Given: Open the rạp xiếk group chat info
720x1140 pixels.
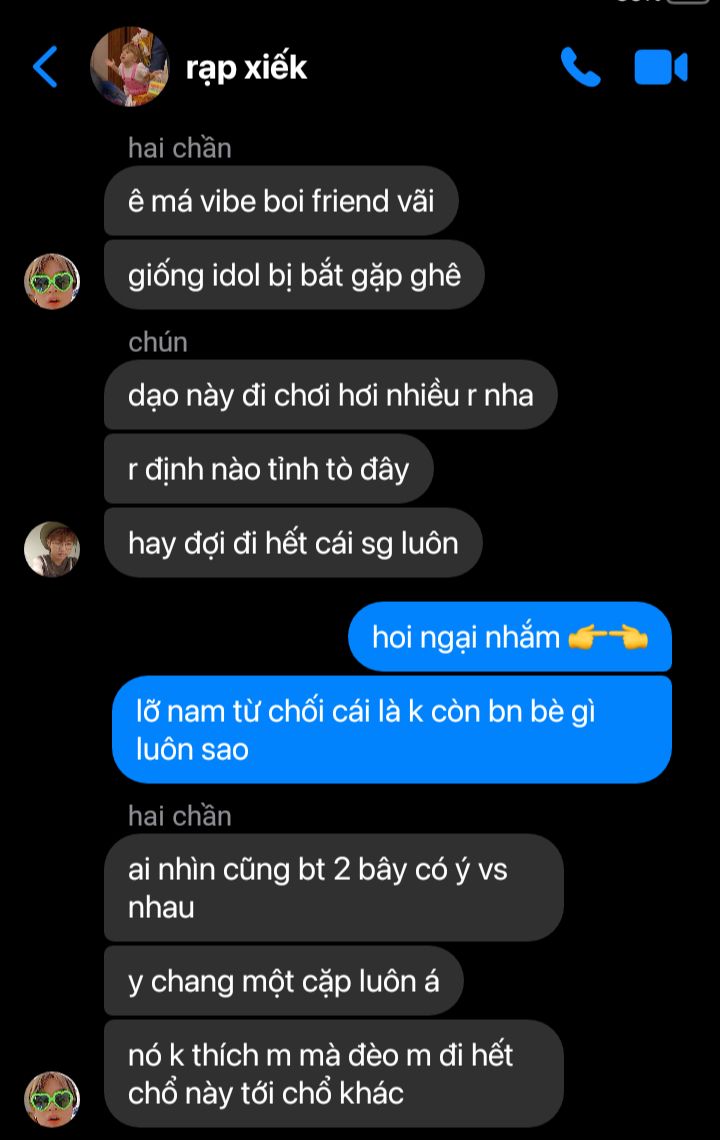Looking at the screenshot, I should (246, 67).
